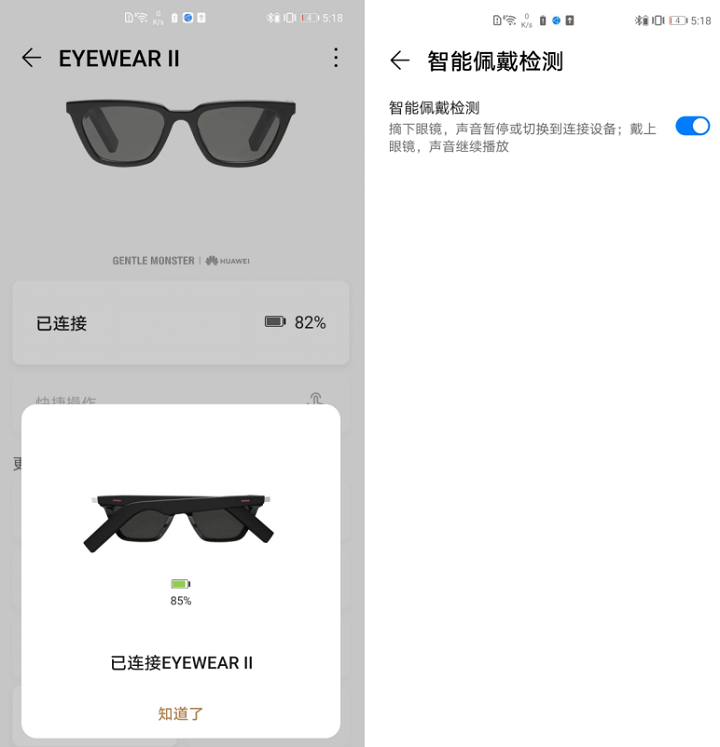Open the overflow menu on EYEWEAR II
This screenshot has width=720, height=747.
(336, 58)
